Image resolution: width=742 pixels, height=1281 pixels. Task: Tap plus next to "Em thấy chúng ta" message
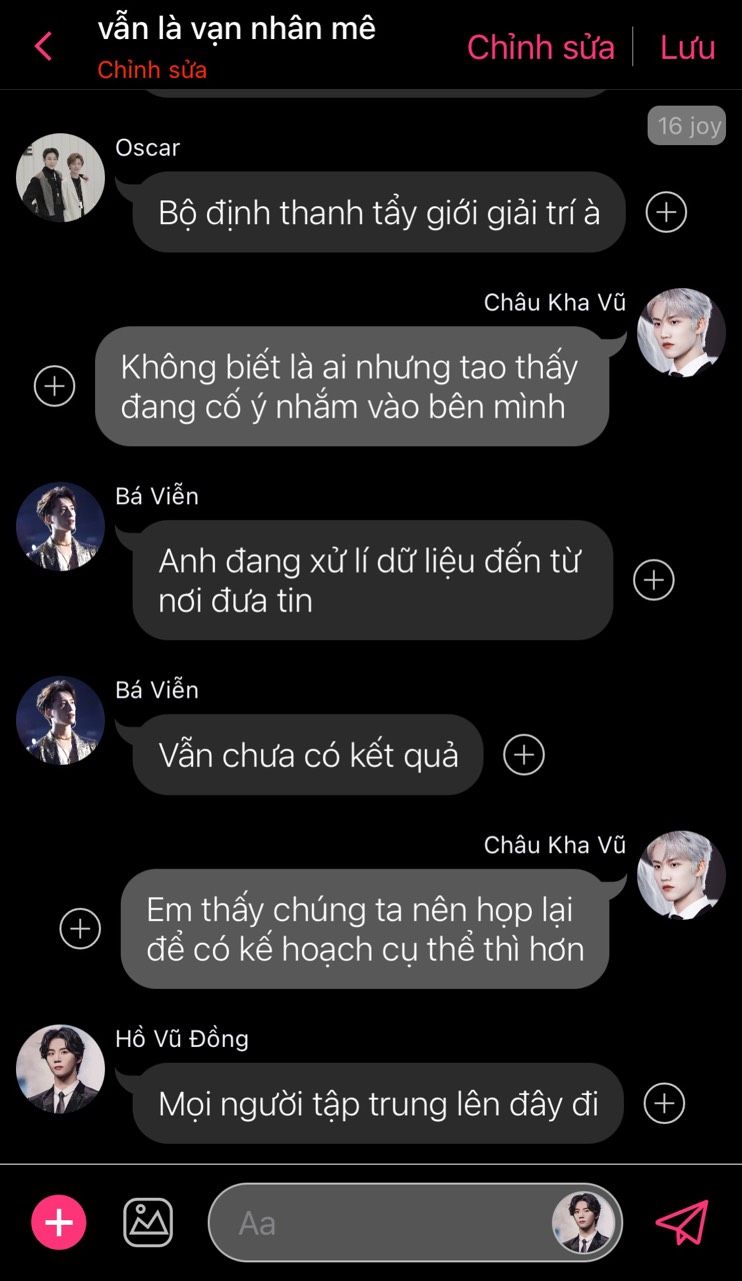tap(80, 928)
